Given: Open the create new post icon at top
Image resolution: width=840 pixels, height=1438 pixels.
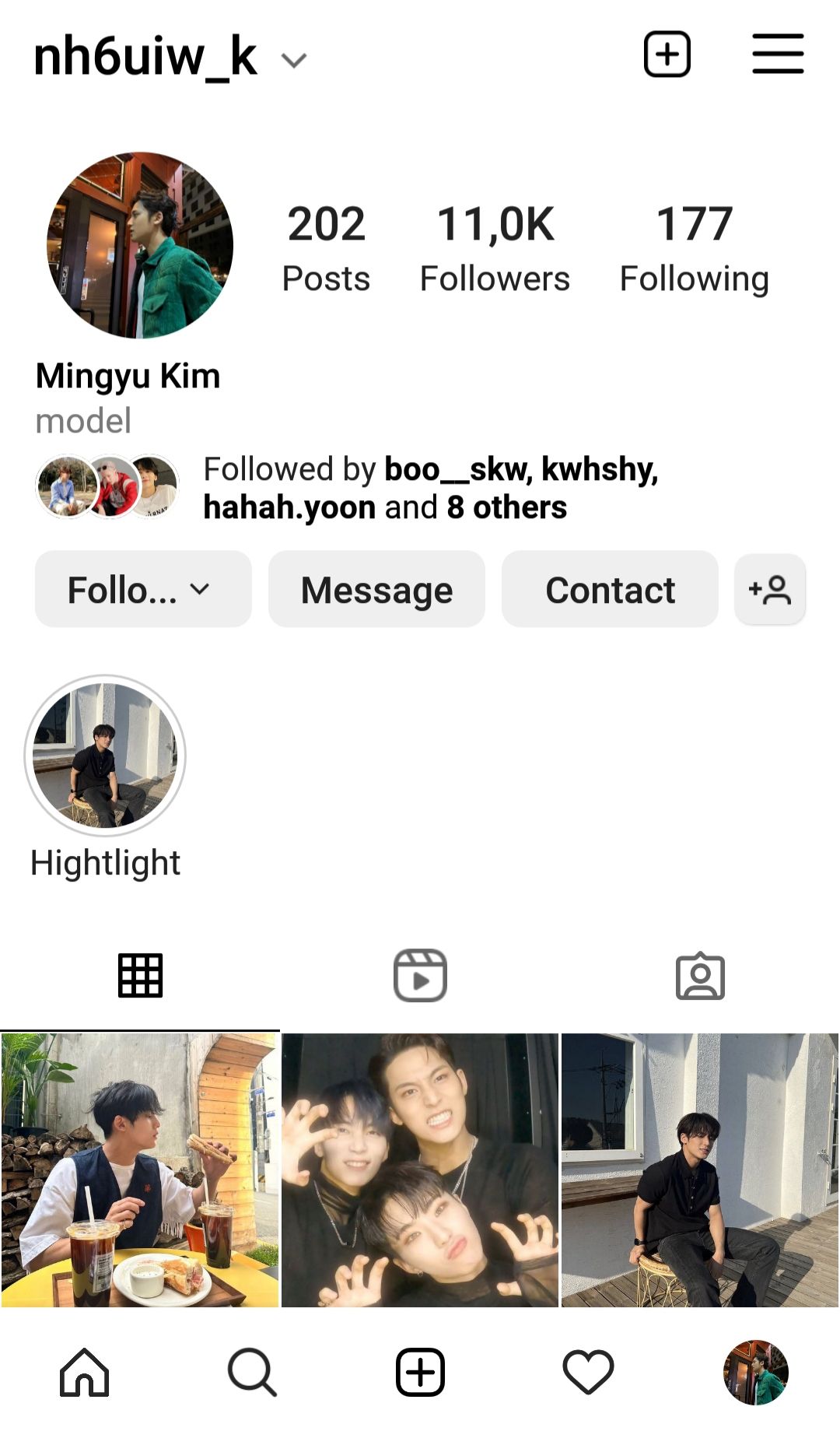Looking at the screenshot, I should point(667,54).
